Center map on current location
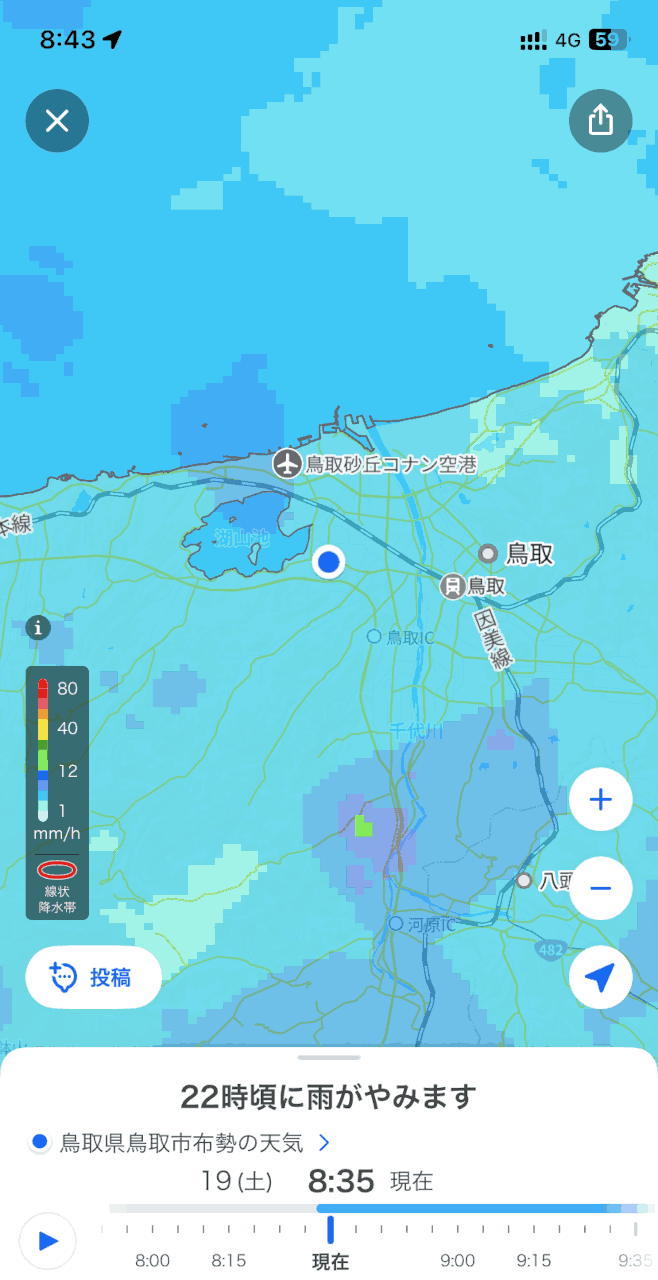 tap(600, 978)
